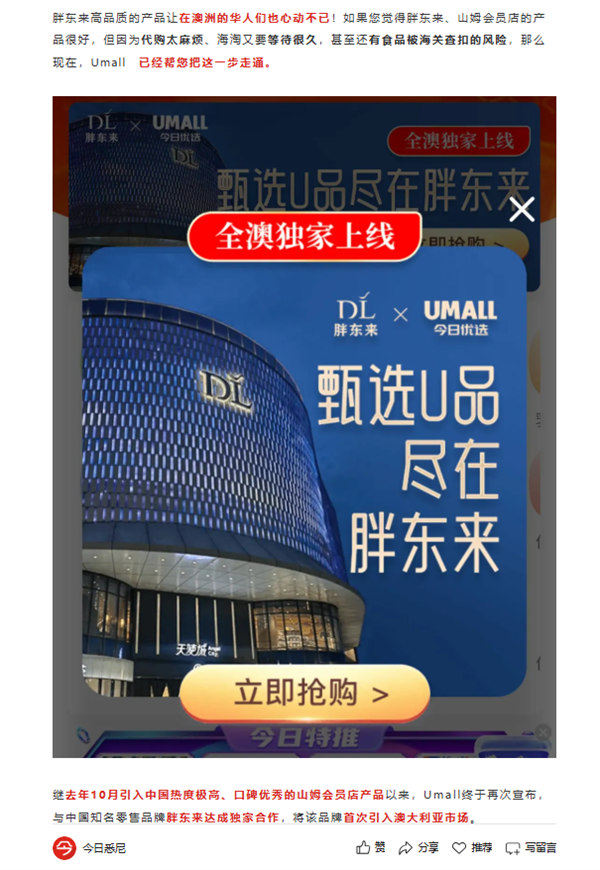
Task: Recommend the article with 推荐
Action: (x=472, y=847)
